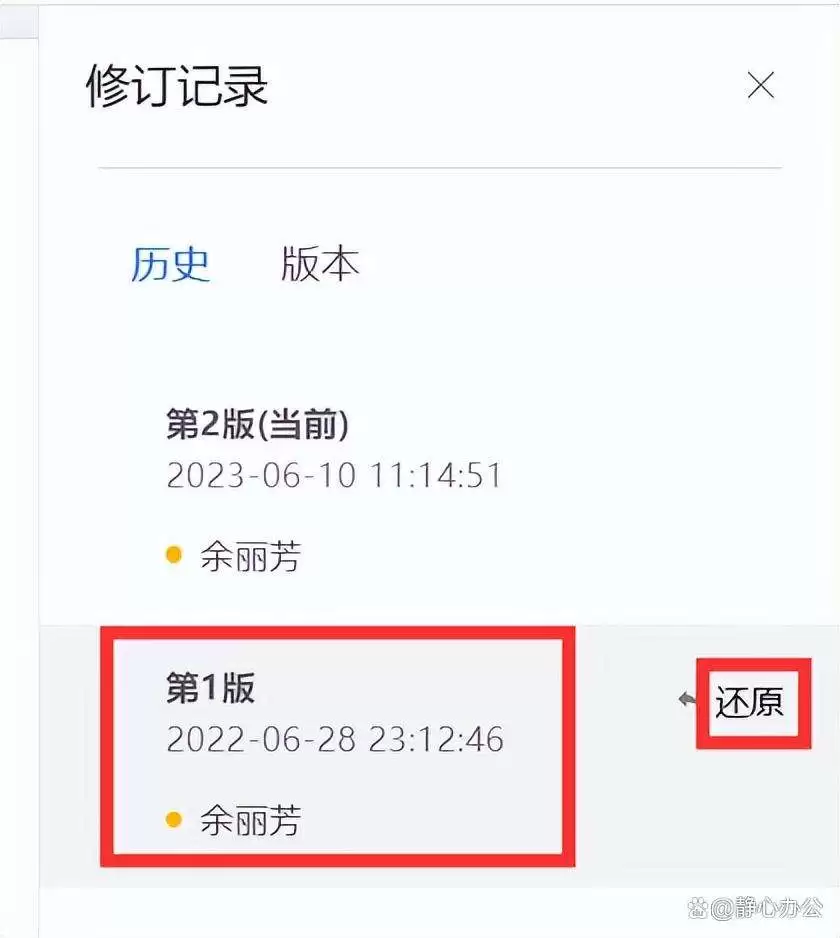Click the 还原 button to restore version 1
840x938 pixels.
pyautogui.click(x=752, y=704)
